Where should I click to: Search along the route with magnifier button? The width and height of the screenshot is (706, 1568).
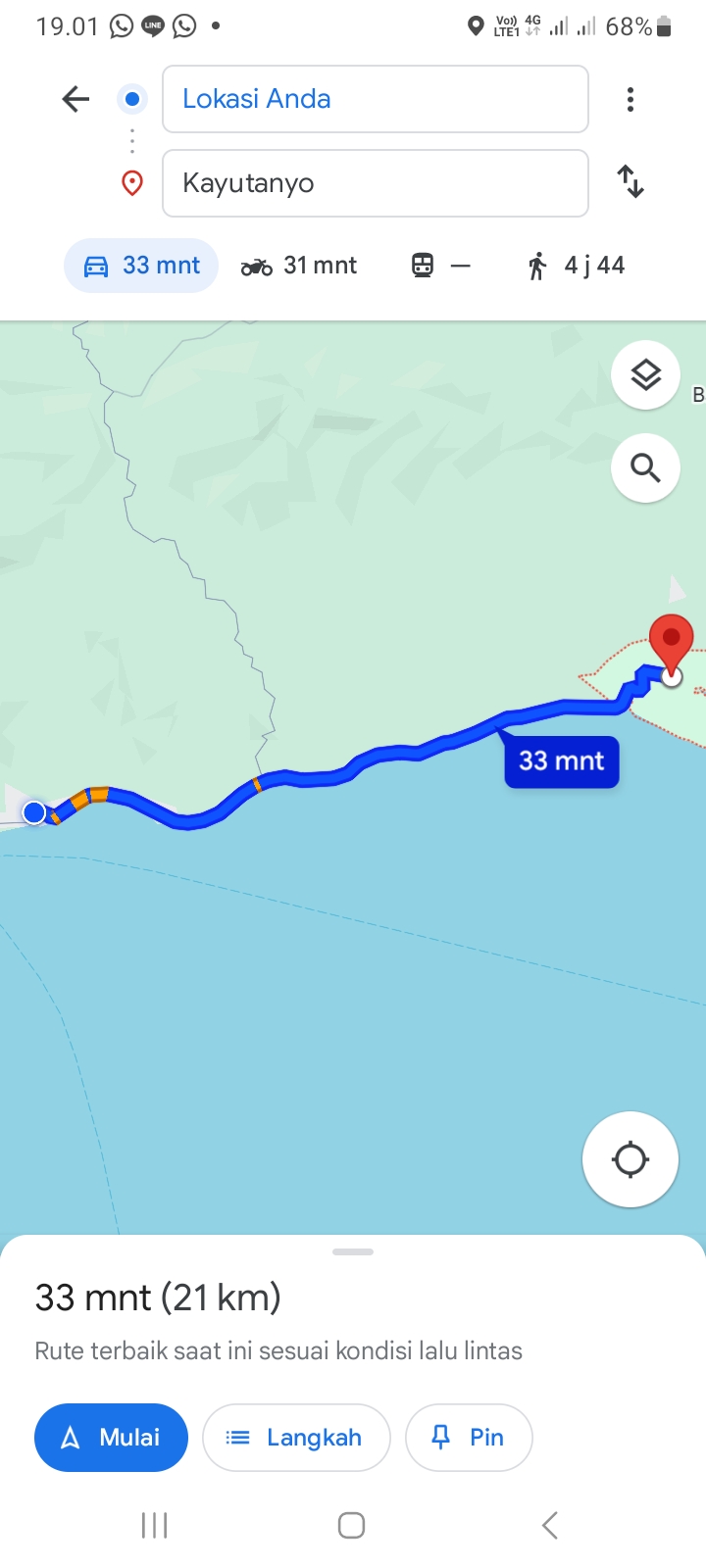point(645,468)
